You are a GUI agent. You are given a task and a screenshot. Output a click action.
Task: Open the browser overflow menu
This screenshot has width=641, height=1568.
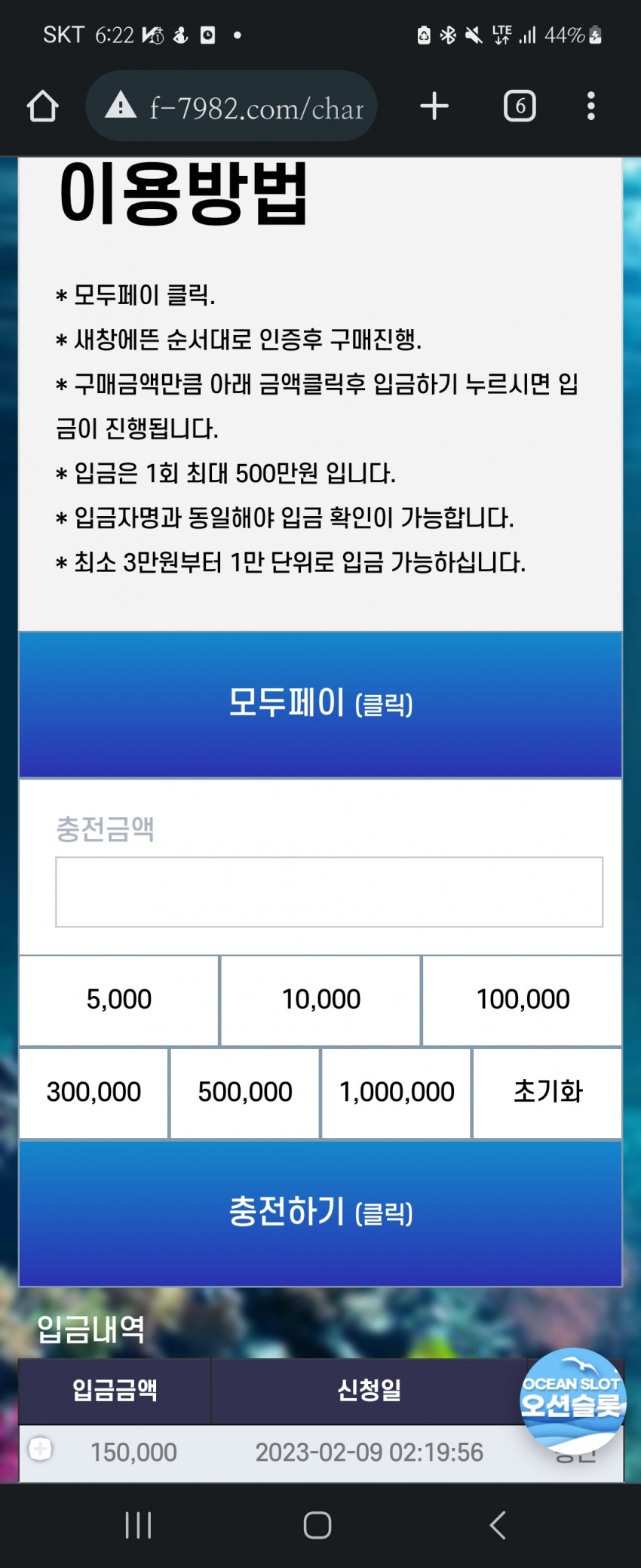tap(590, 106)
